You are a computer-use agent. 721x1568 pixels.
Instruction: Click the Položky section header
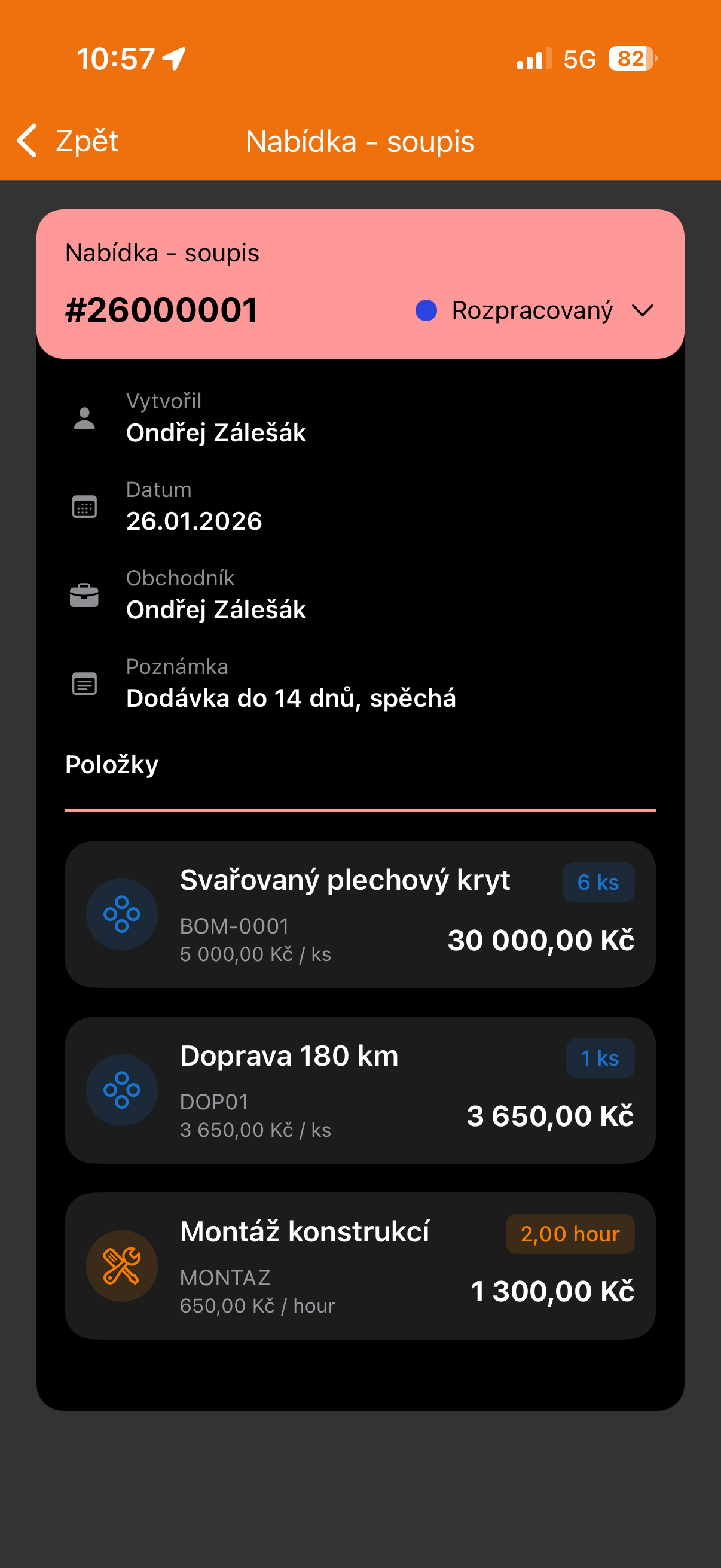(x=112, y=764)
